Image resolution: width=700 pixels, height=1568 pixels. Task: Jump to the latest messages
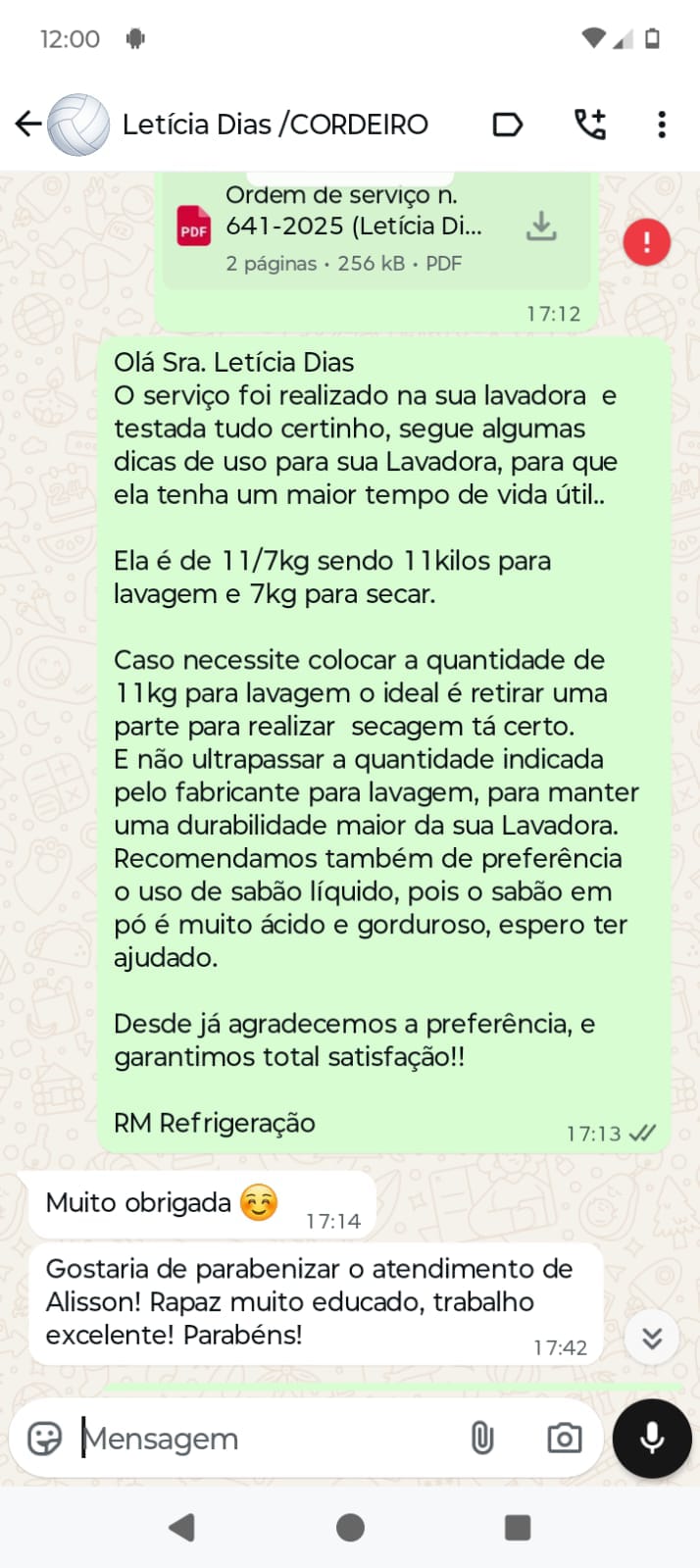pyautogui.click(x=652, y=1338)
